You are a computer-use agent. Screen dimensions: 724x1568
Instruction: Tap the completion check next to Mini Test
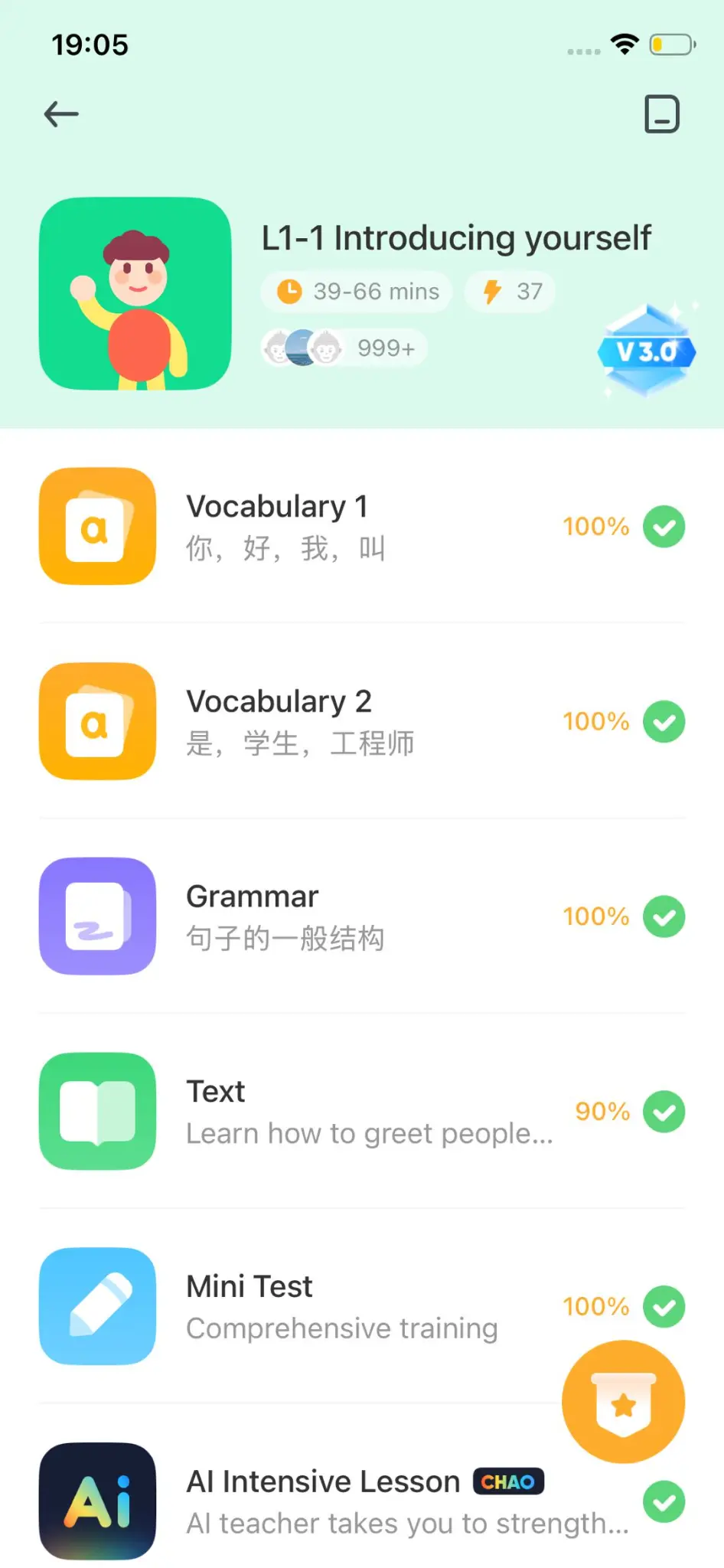tap(665, 1307)
